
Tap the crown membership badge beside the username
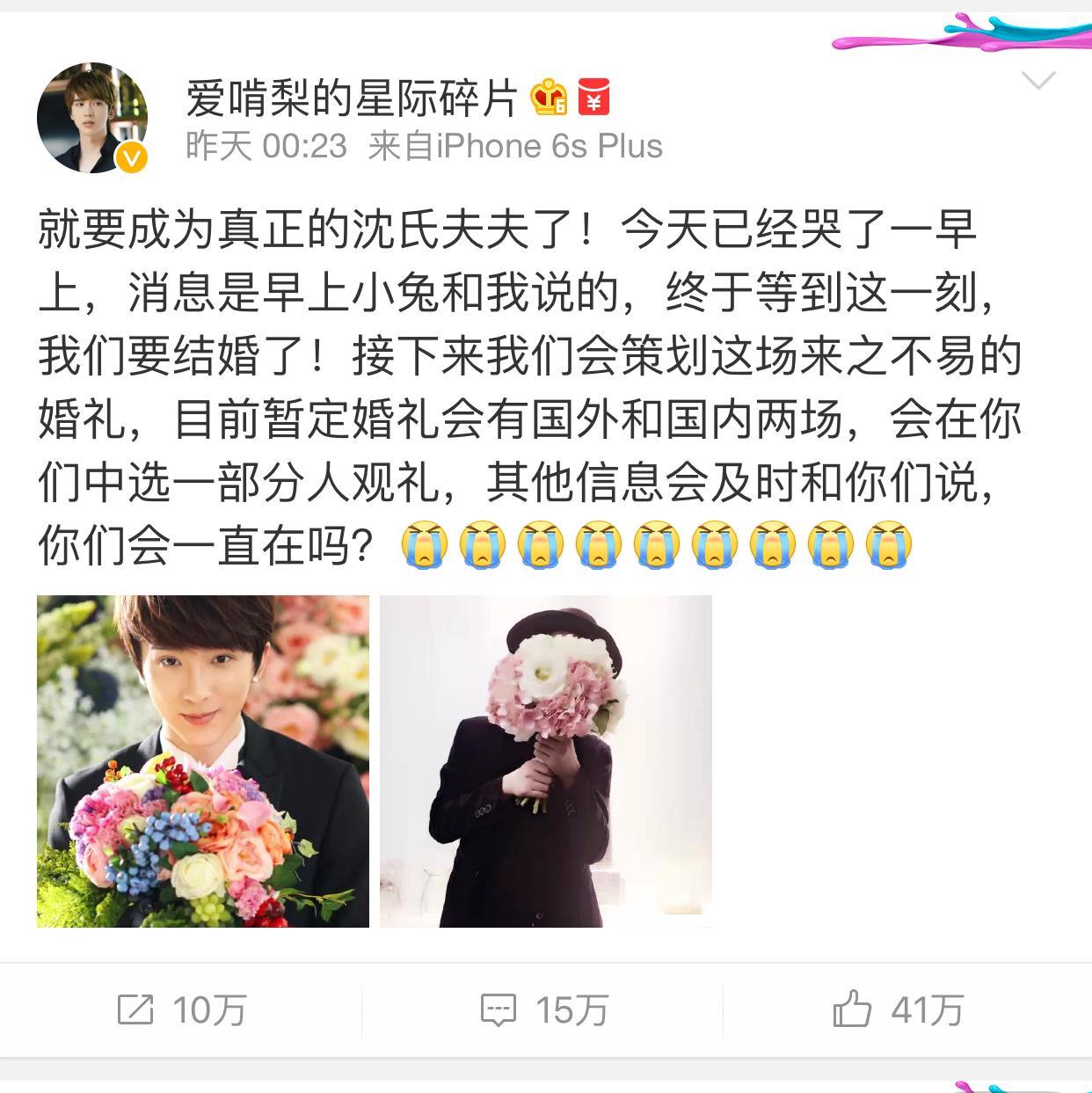pos(550,98)
